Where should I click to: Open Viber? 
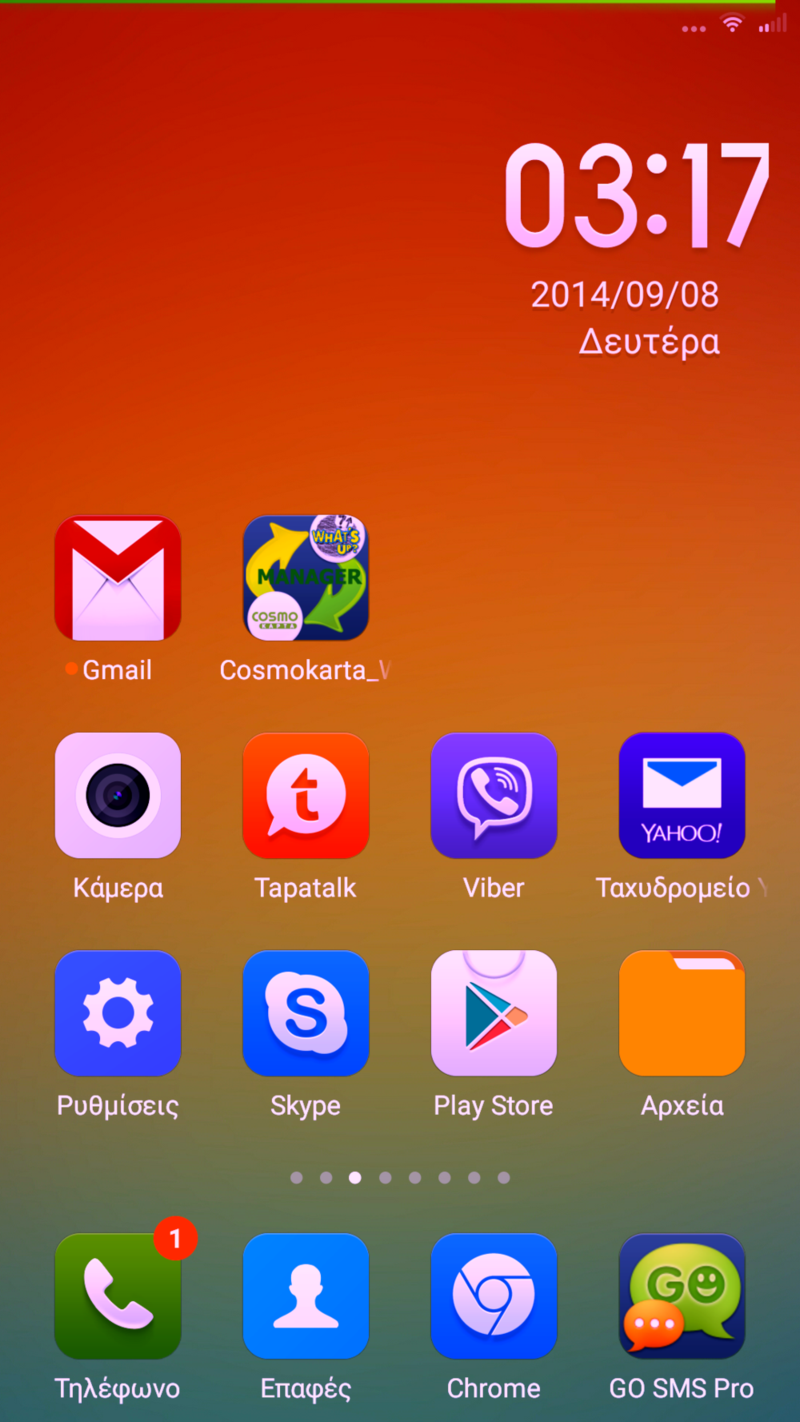tap(494, 796)
